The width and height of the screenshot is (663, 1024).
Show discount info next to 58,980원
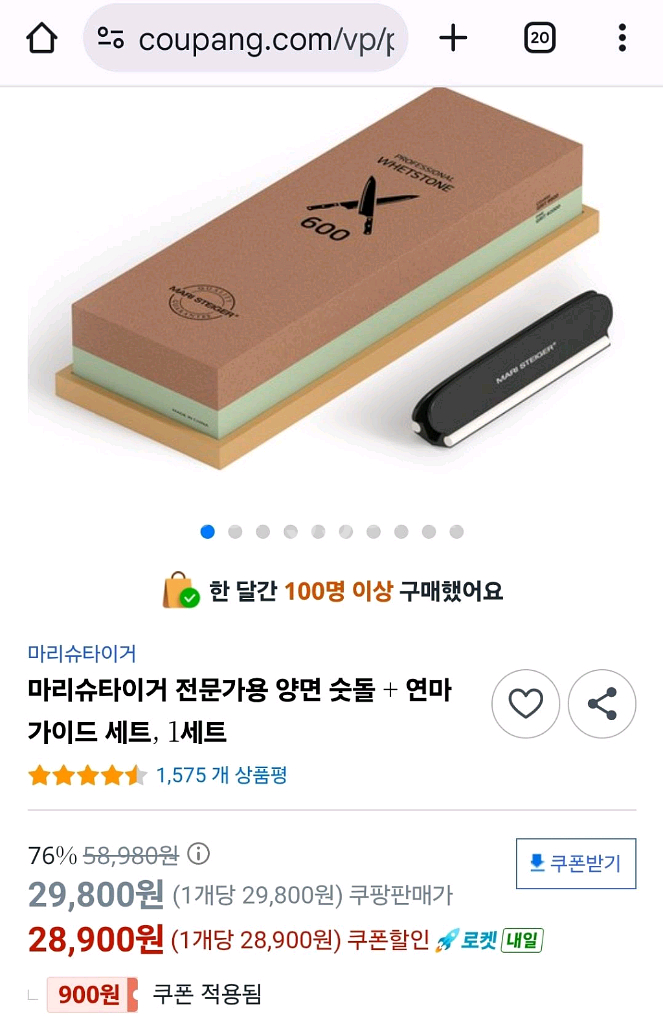tap(199, 854)
